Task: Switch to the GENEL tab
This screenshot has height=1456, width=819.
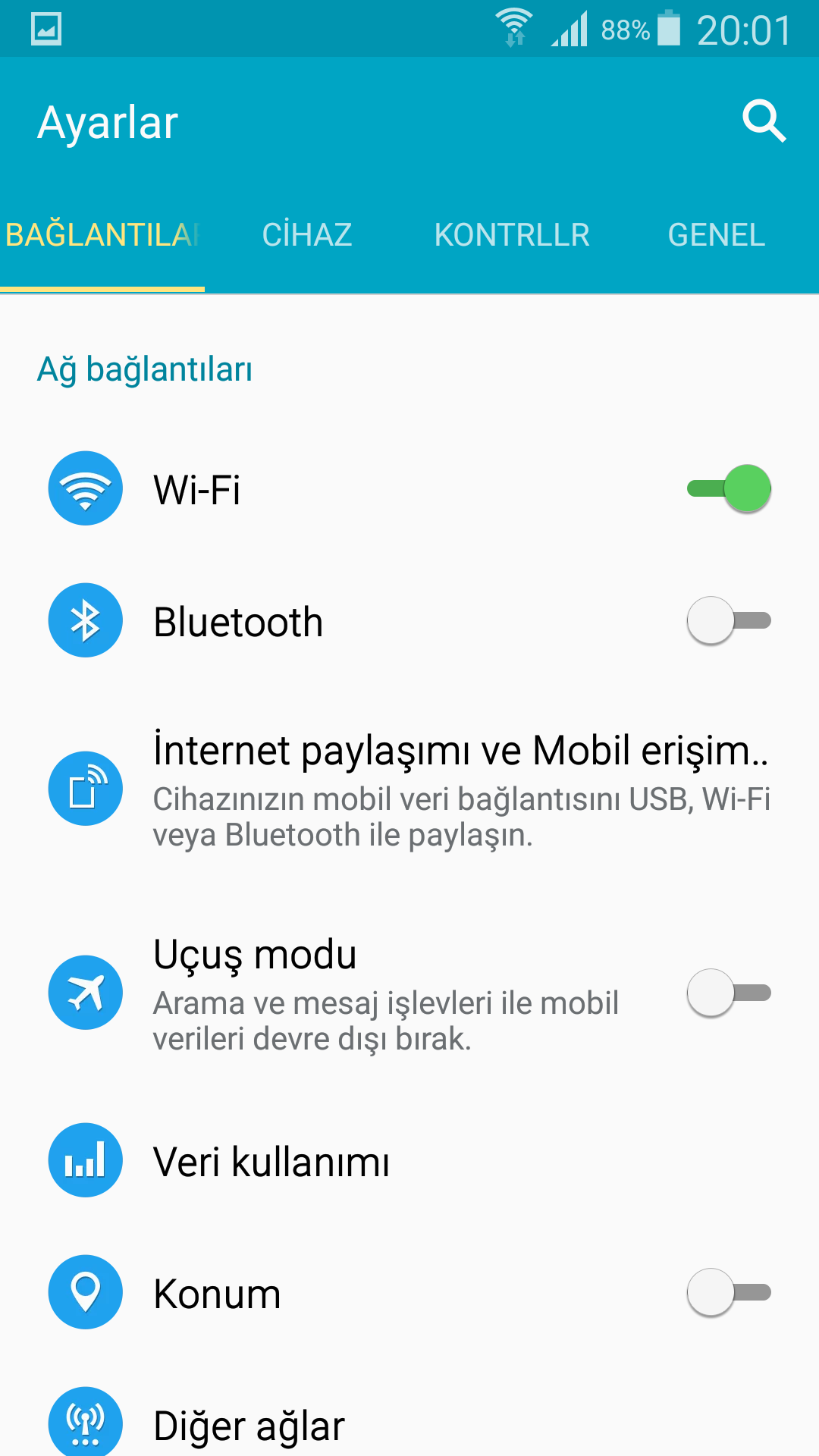Action: point(716,235)
